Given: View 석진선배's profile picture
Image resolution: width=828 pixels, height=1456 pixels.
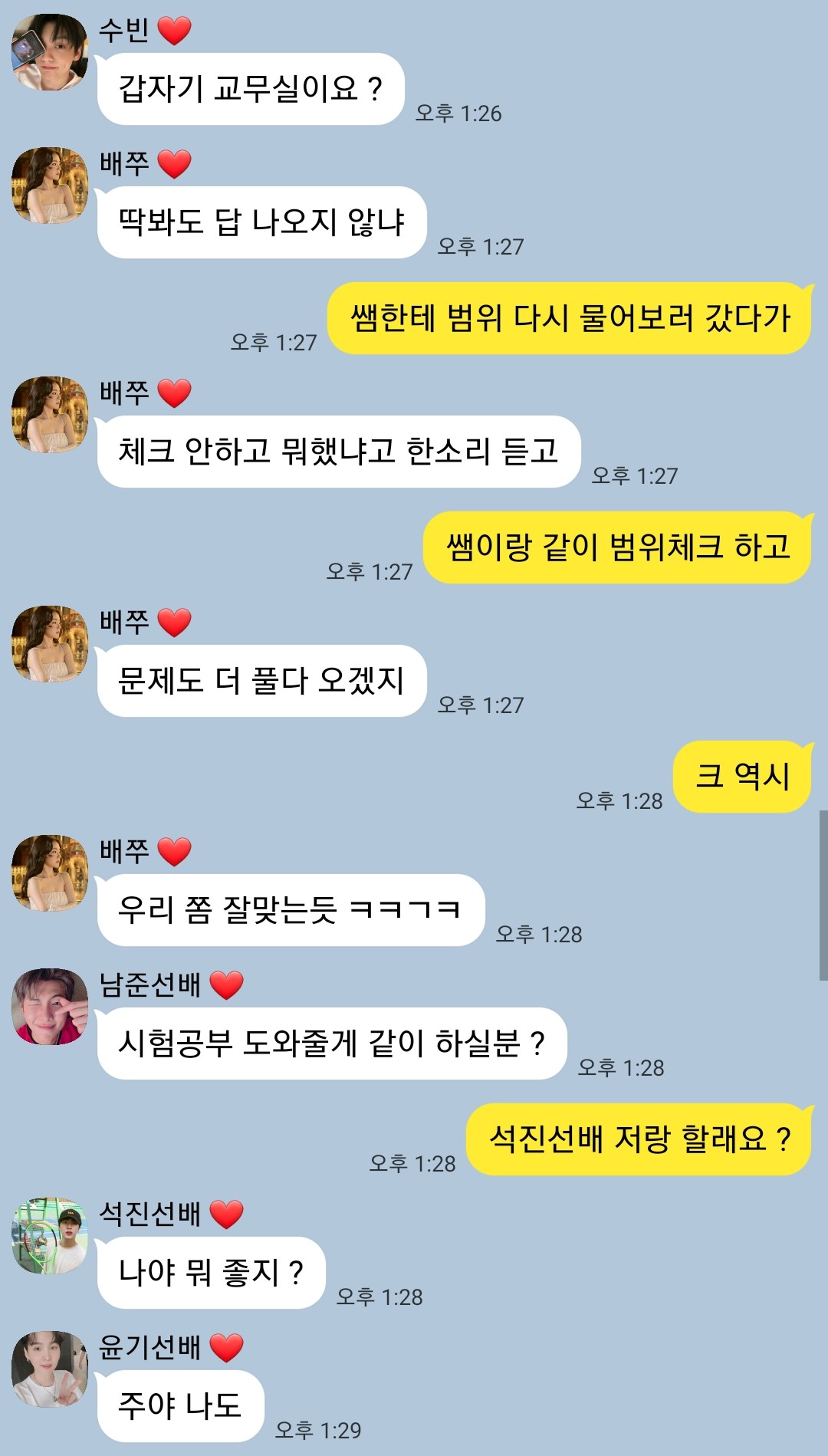Looking at the screenshot, I should pyautogui.click(x=50, y=1236).
